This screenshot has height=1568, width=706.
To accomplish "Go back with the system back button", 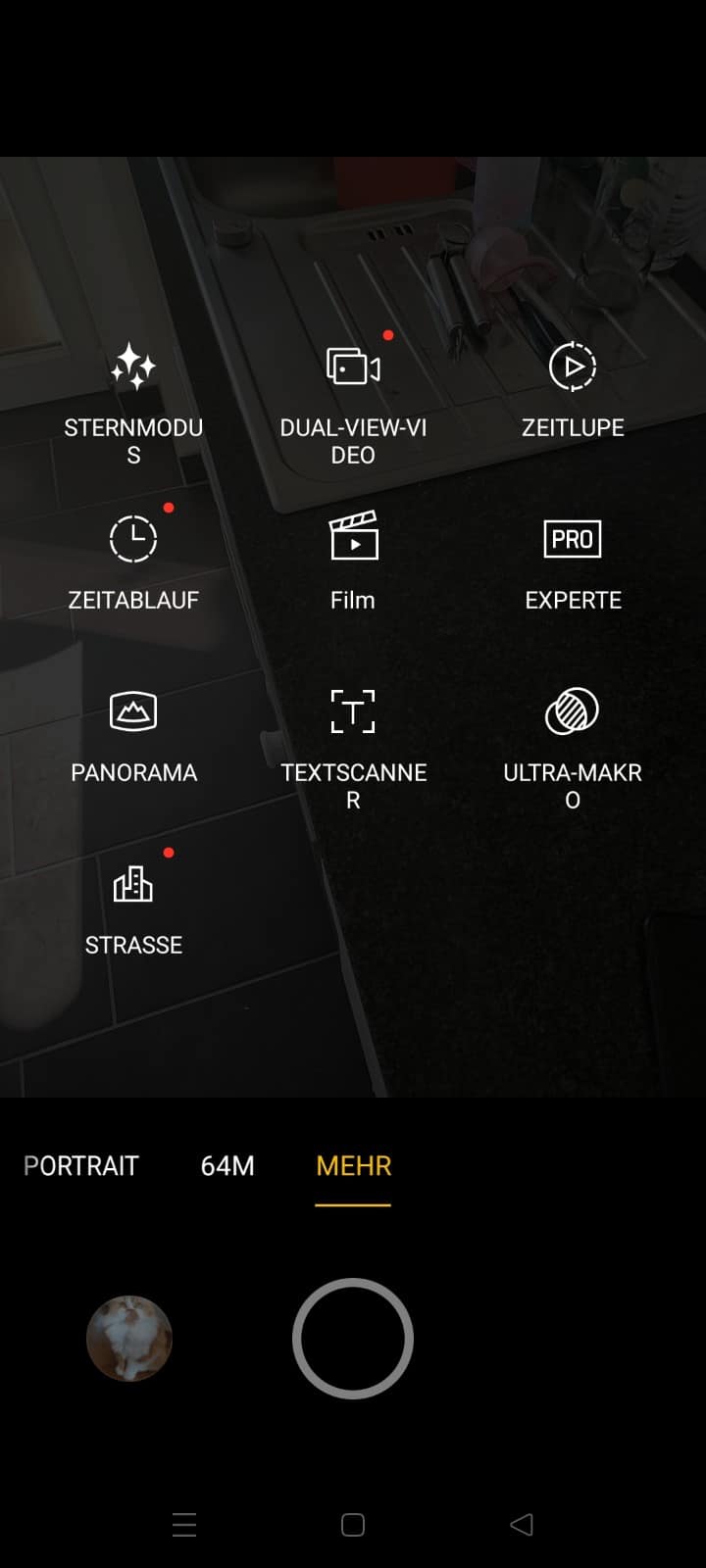I will click(522, 1524).
